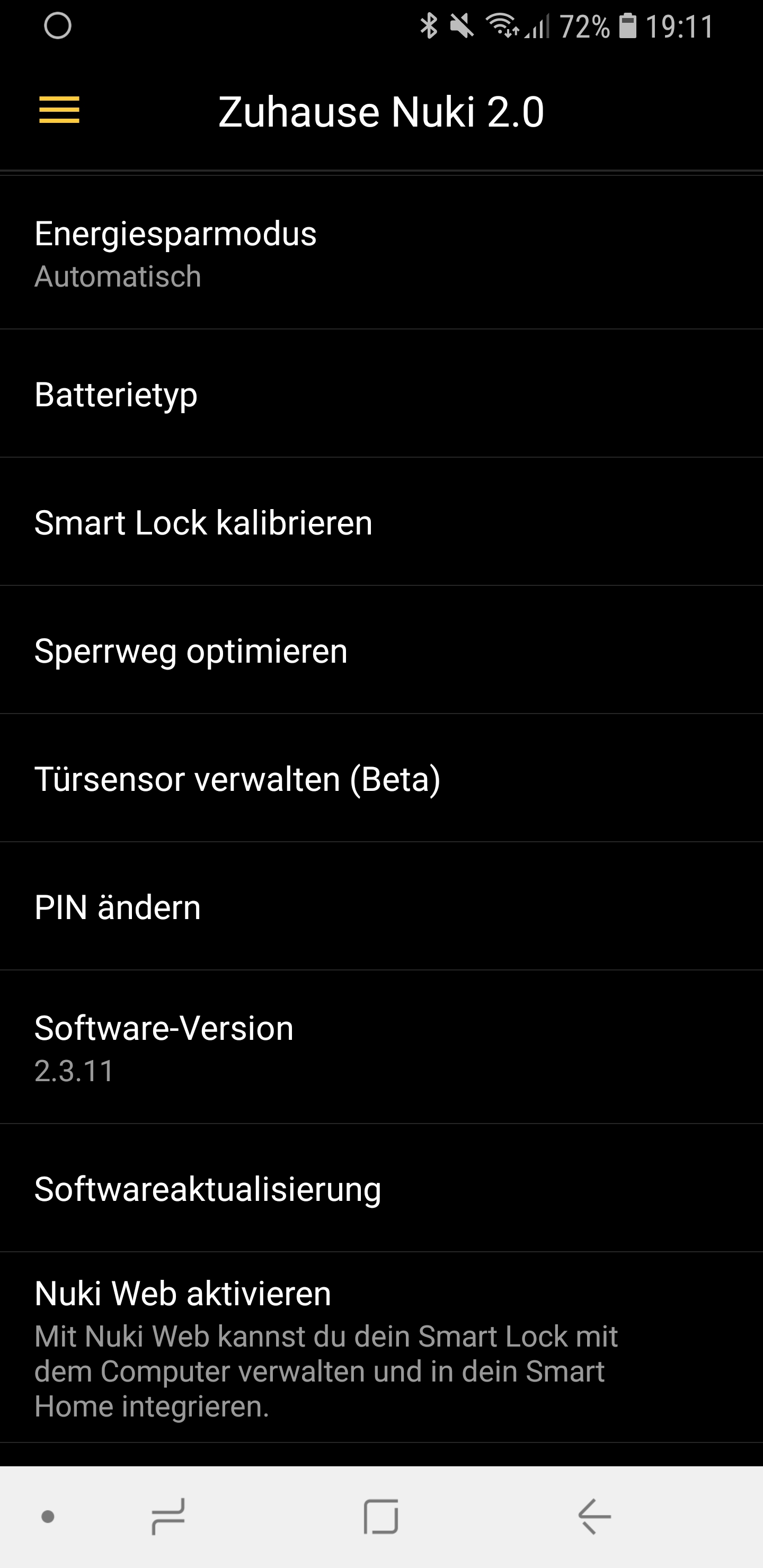Open recent apps from navigation bar
The height and width of the screenshot is (1568, 763).
click(x=168, y=1516)
